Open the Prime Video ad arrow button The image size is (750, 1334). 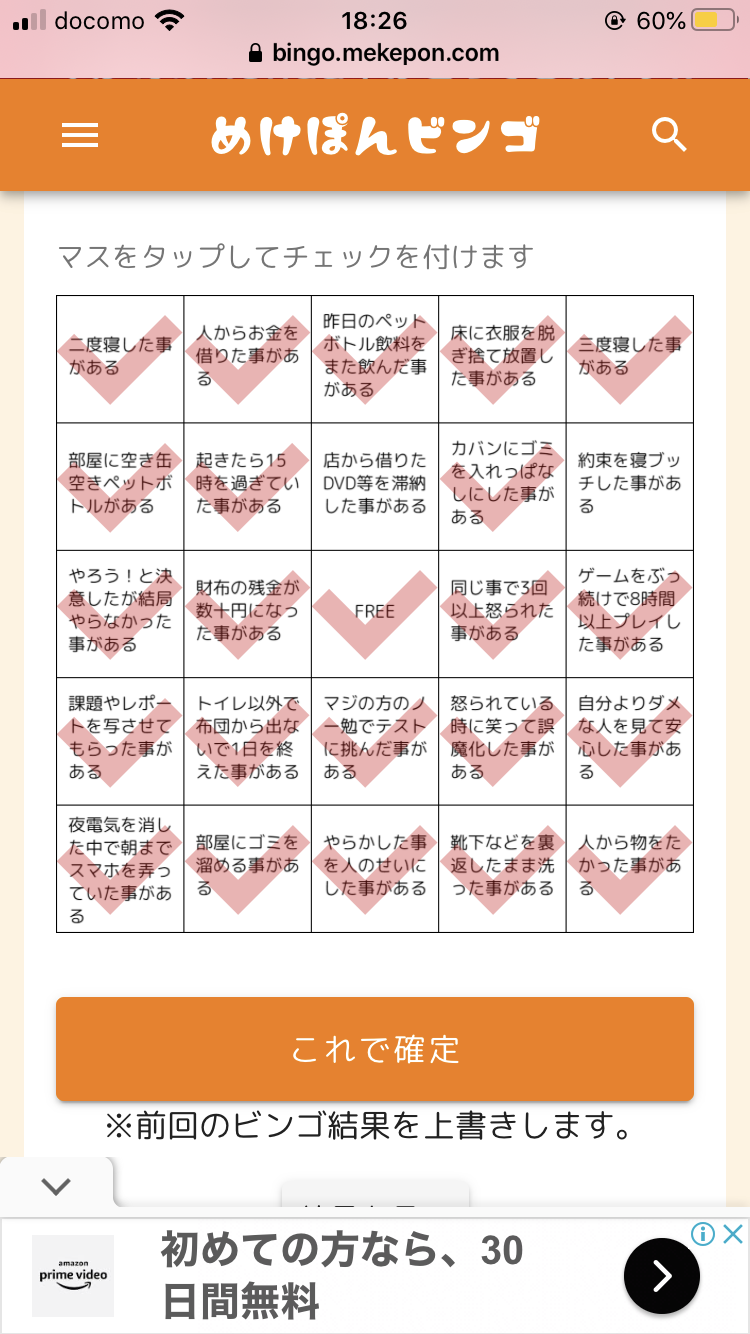tap(661, 1275)
